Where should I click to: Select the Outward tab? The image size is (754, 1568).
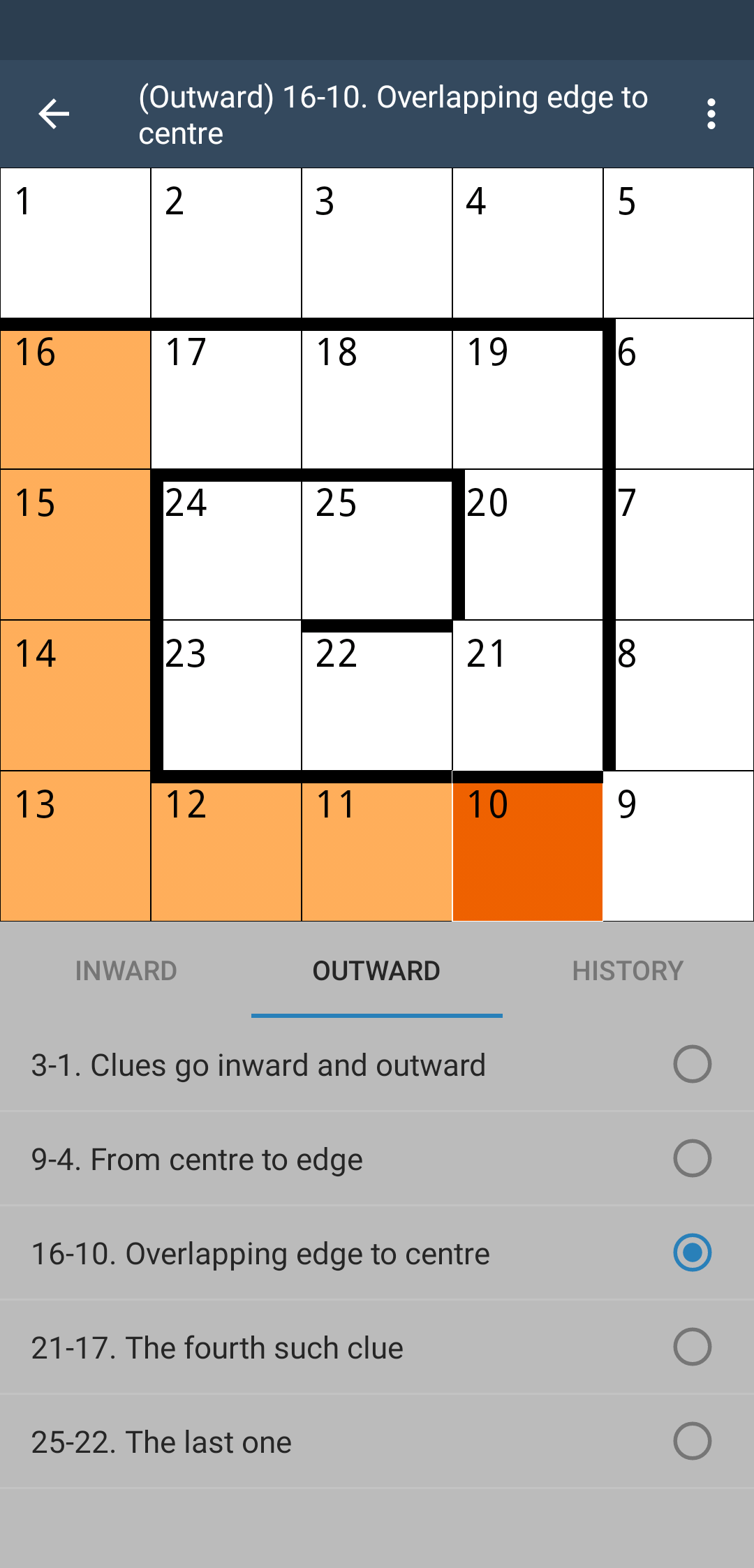[376, 970]
